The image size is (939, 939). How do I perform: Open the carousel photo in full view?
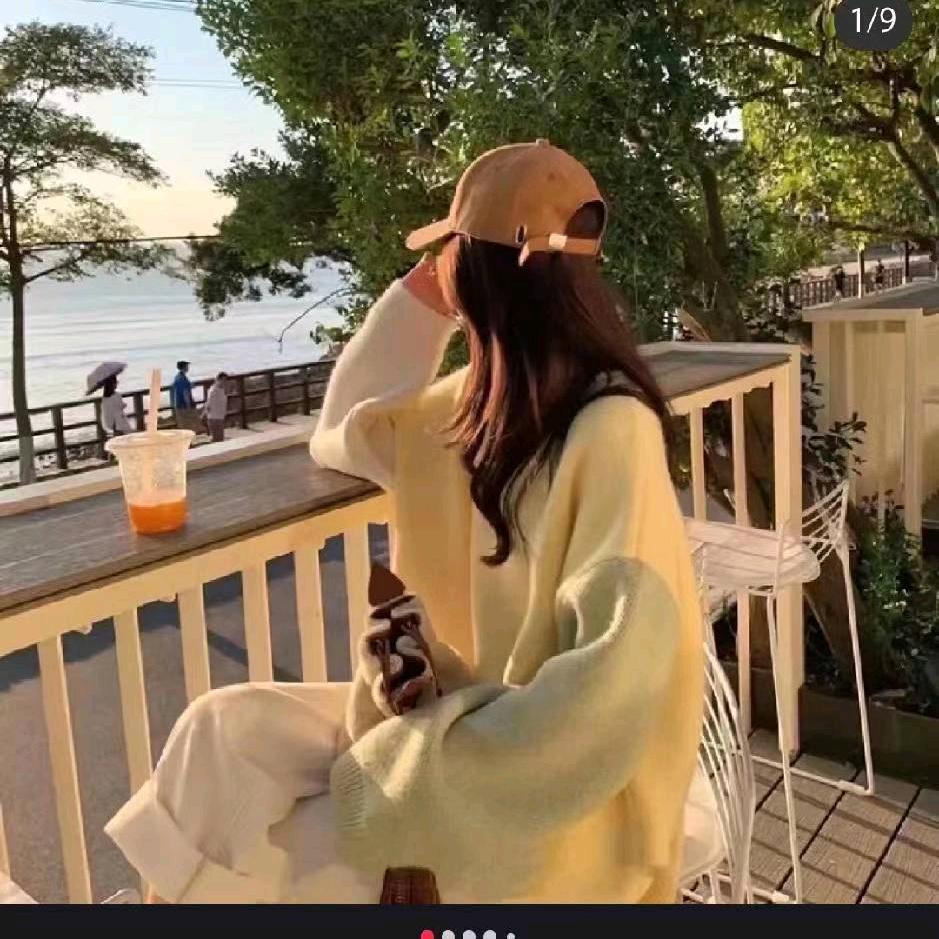[x=470, y=452]
